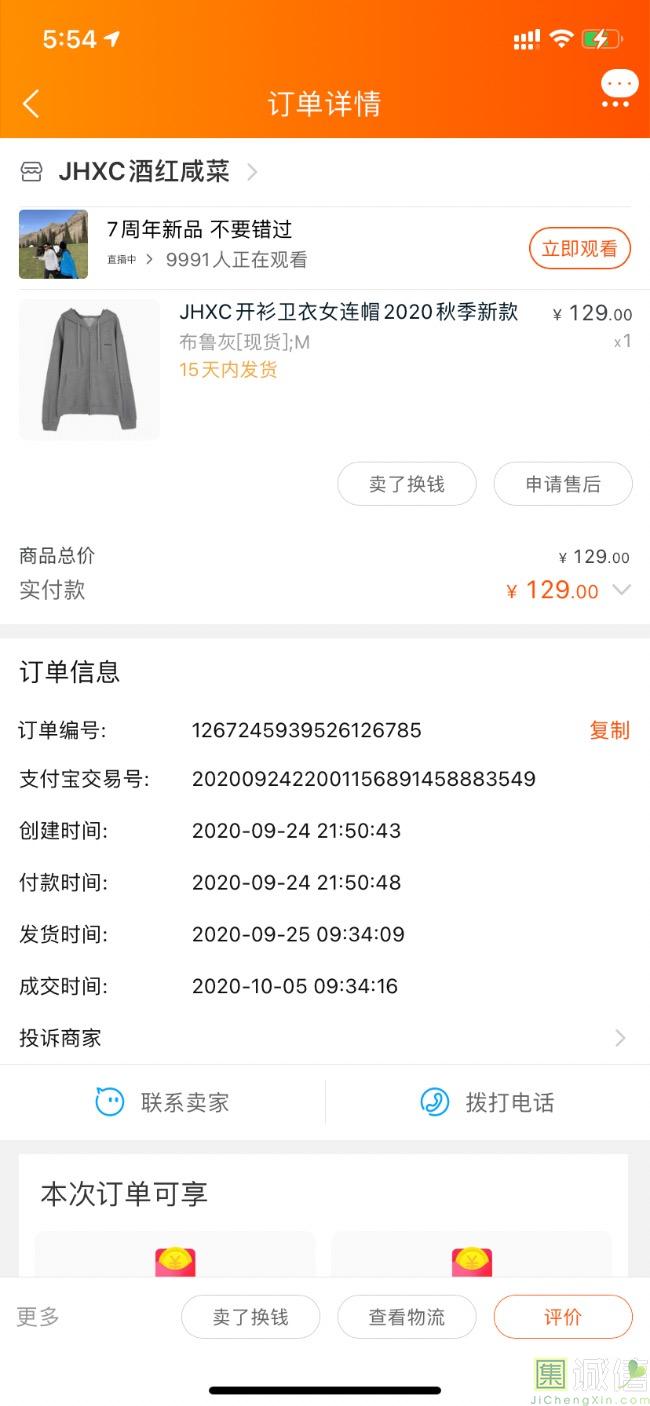Open the chat bubble menu icon

pyautogui.click(x=619, y=88)
